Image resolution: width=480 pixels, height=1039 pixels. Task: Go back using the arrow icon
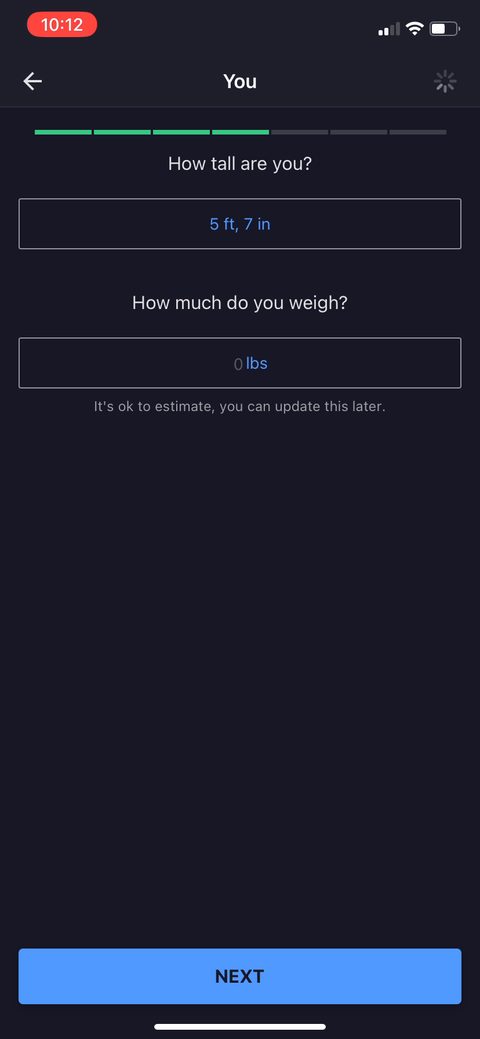pyautogui.click(x=32, y=82)
